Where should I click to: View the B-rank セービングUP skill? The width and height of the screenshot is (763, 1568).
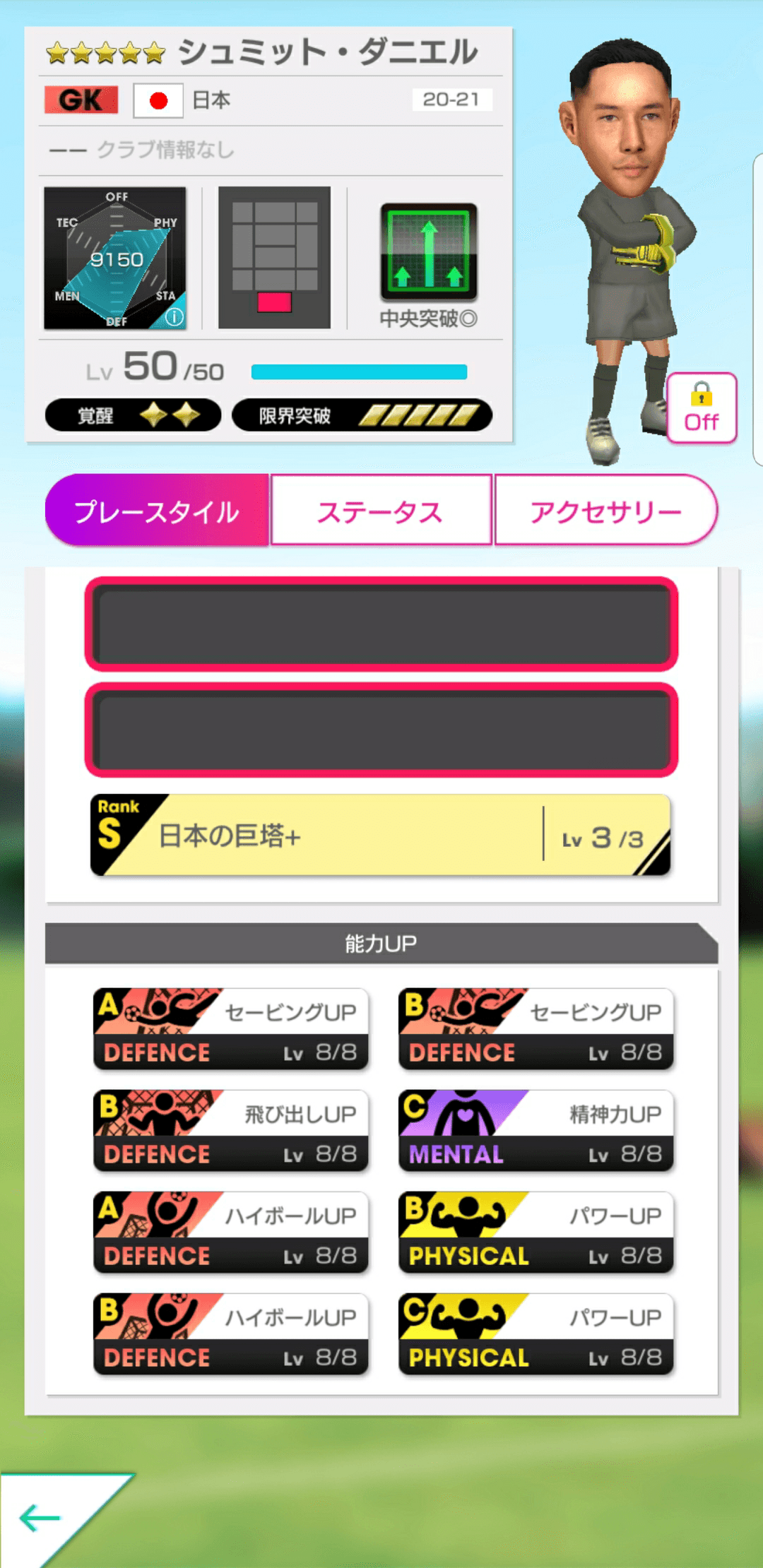click(x=536, y=1029)
